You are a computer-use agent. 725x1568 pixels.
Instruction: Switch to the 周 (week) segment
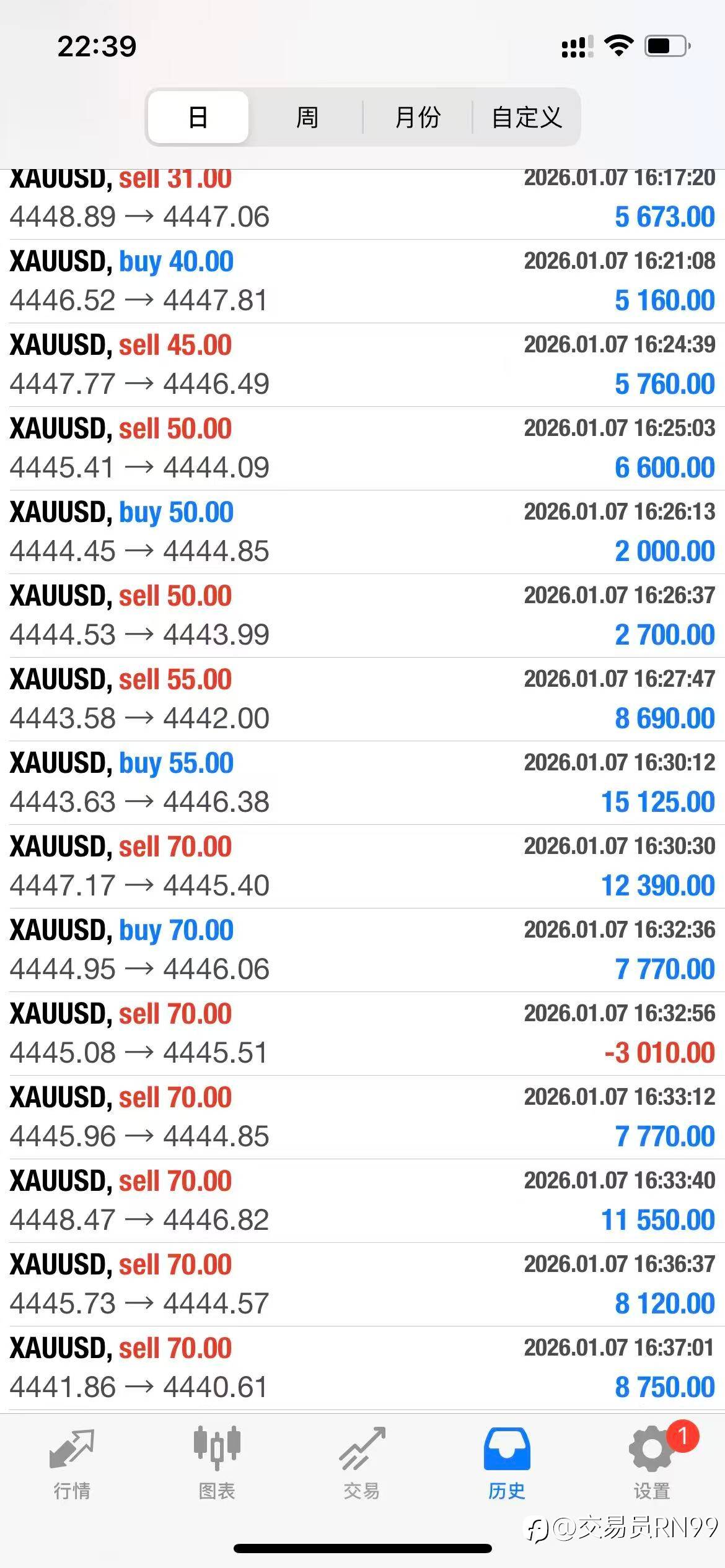tap(307, 117)
